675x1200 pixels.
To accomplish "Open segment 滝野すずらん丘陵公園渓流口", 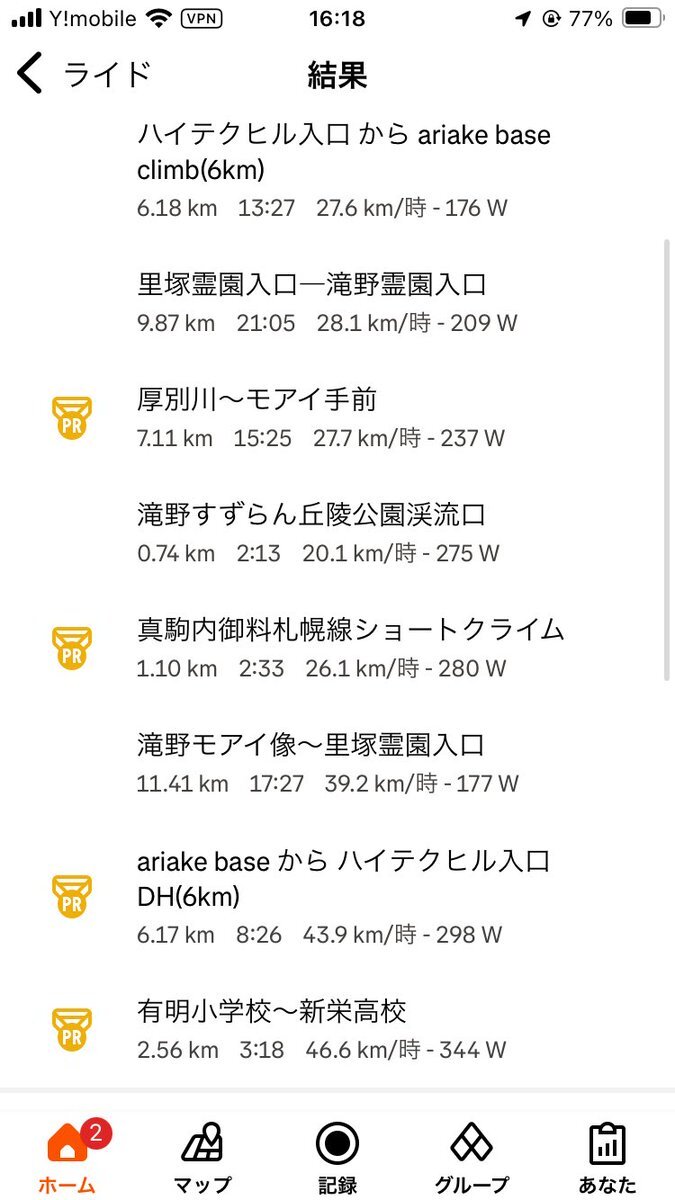I will (x=337, y=533).
